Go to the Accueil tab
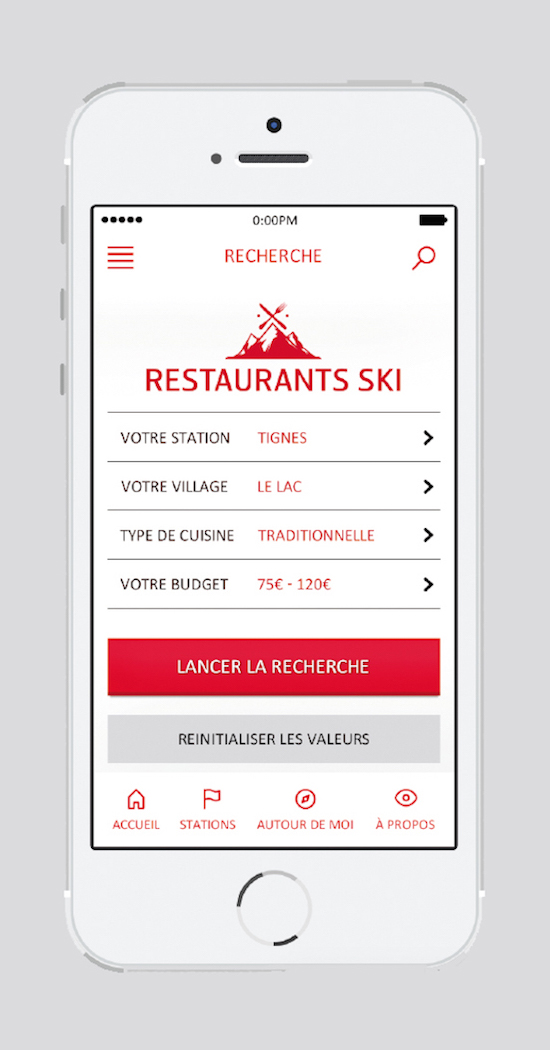 pyautogui.click(x=136, y=809)
